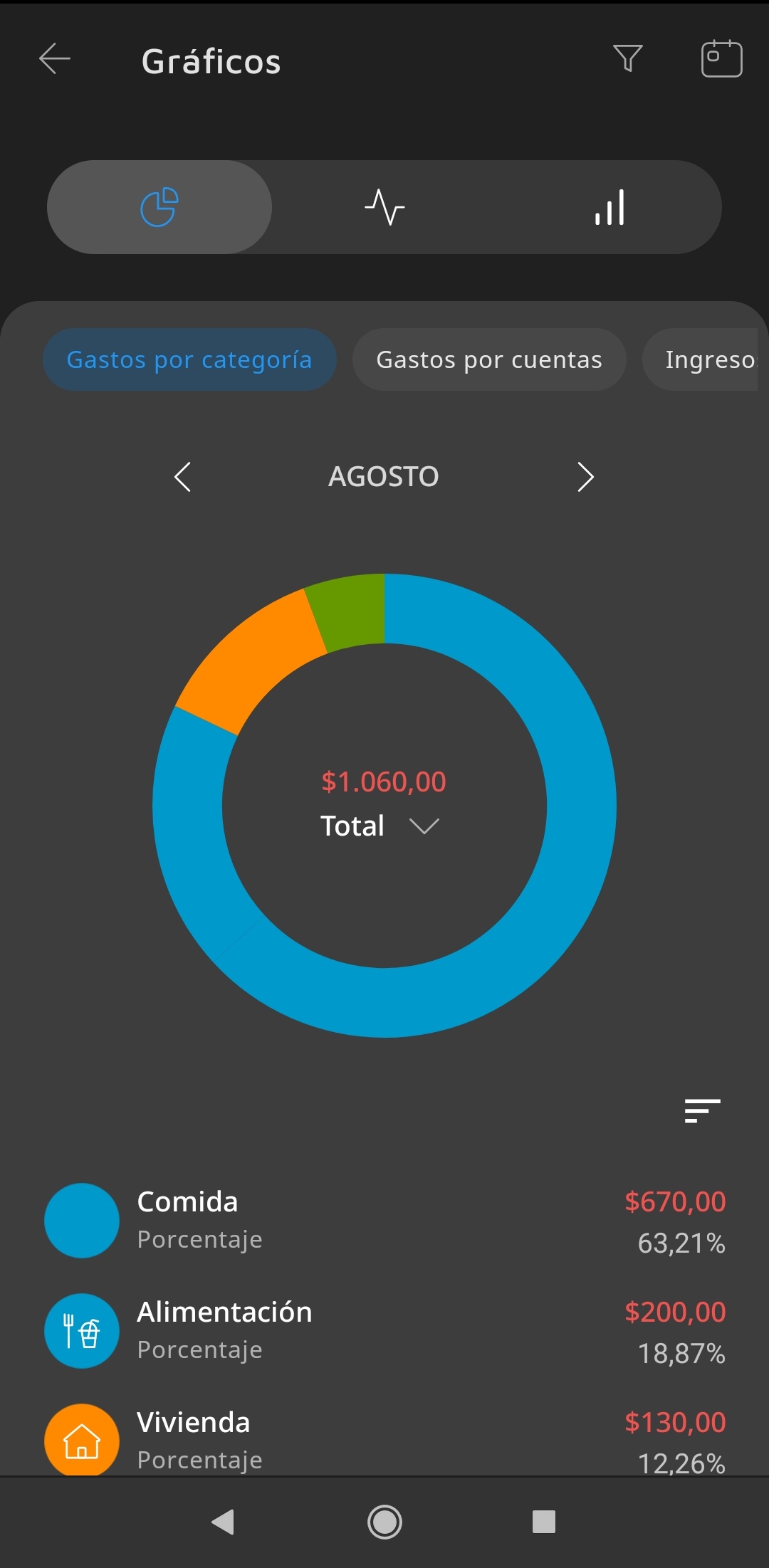Open the Vivienda category row
This screenshot has height=1568, width=769.
[x=384, y=1439]
